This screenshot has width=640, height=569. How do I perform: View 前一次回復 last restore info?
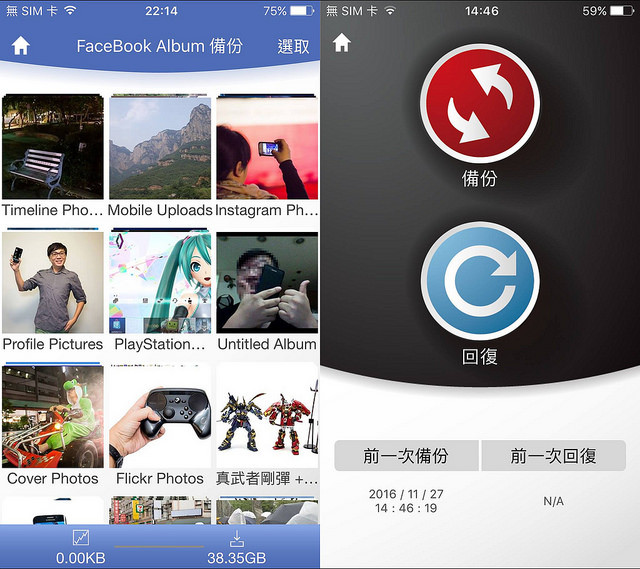(553, 456)
